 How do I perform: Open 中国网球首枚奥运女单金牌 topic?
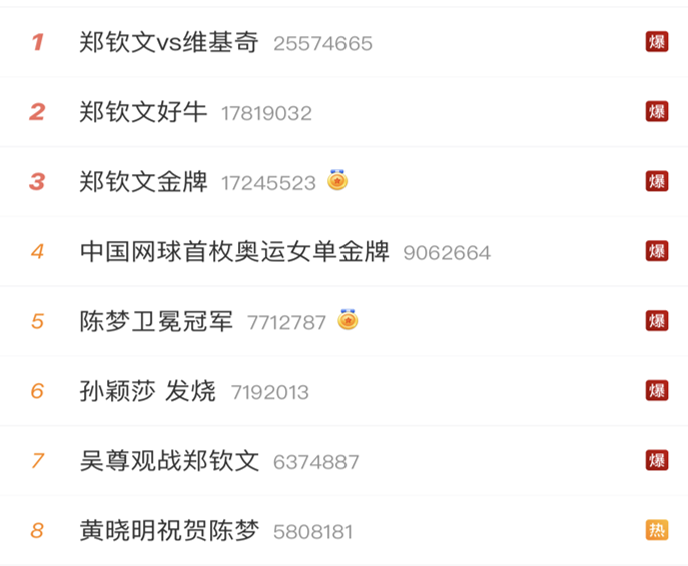point(234,252)
